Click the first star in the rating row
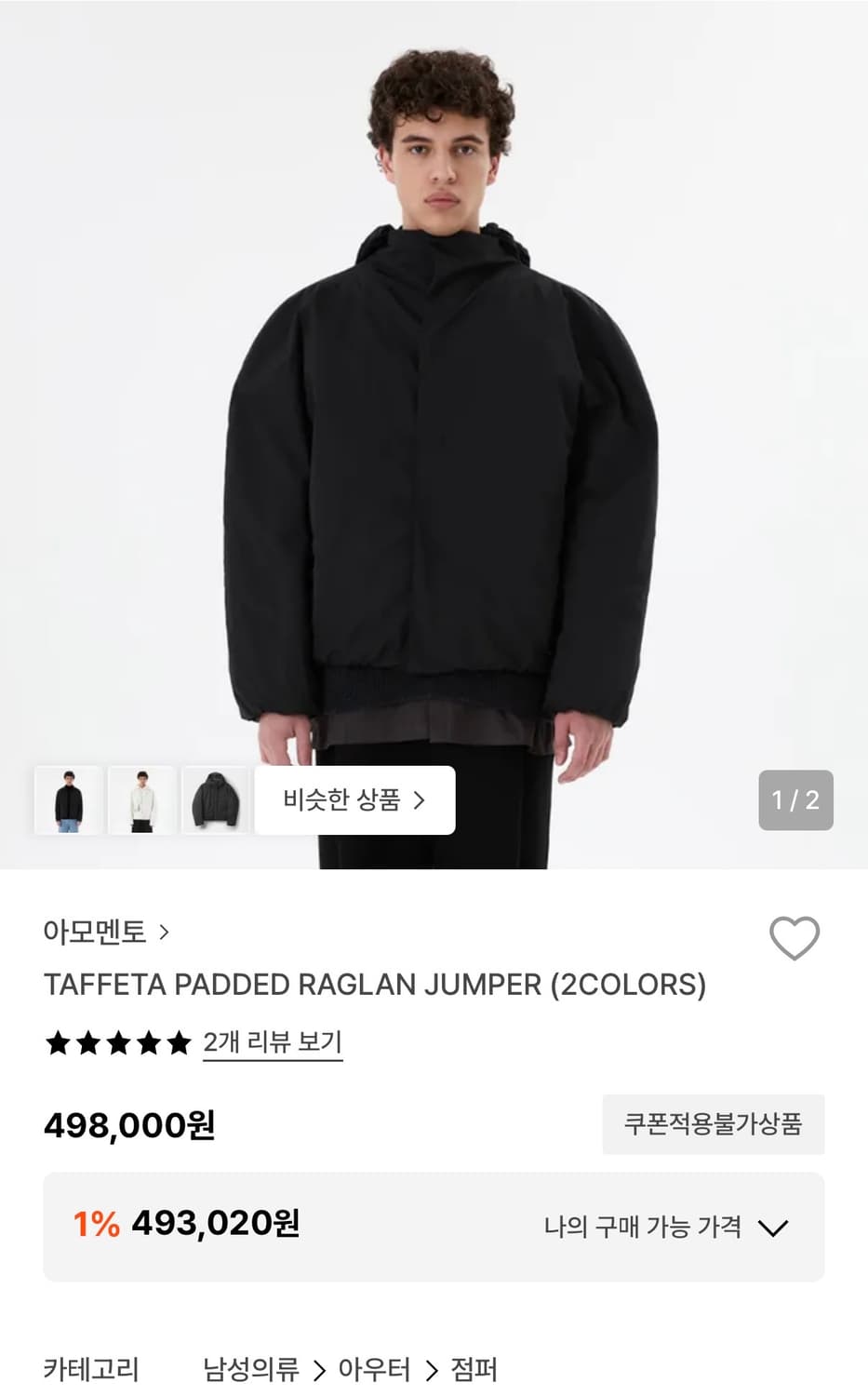The image size is (868, 1396). [58, 1042]
